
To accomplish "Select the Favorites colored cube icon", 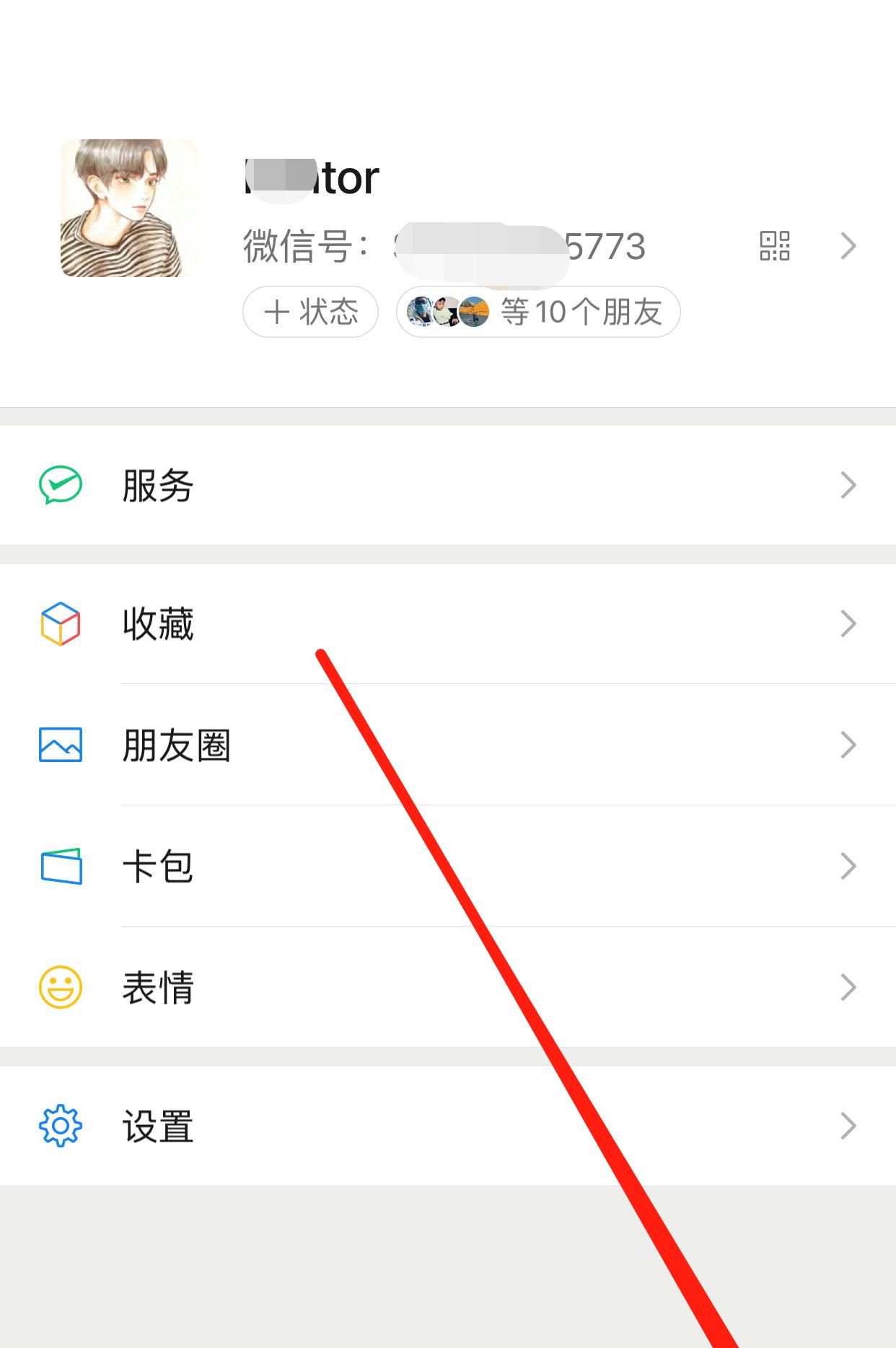I will click(61, 623).
